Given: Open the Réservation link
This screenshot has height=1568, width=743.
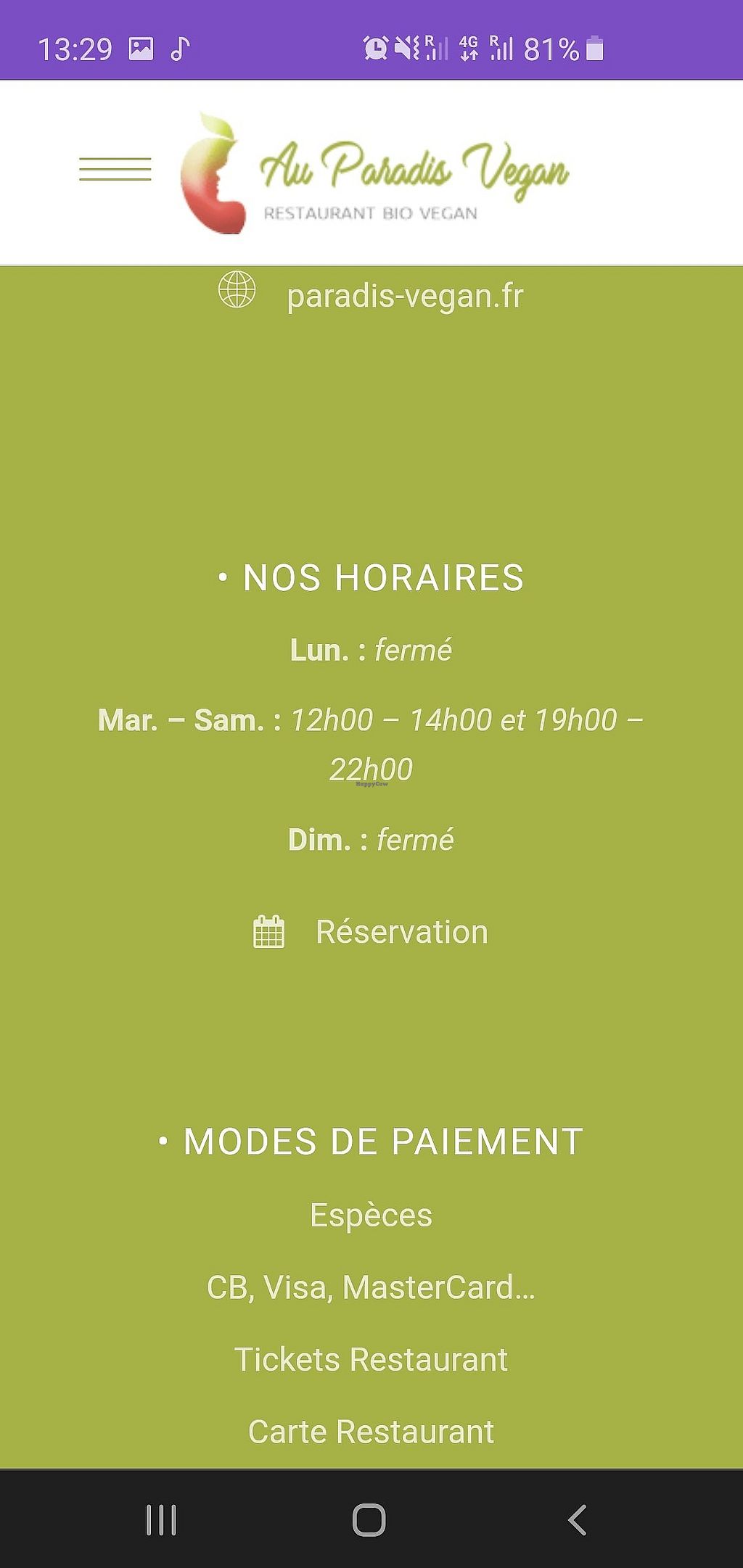Looking at the screenshot, I should click(401, 932).
